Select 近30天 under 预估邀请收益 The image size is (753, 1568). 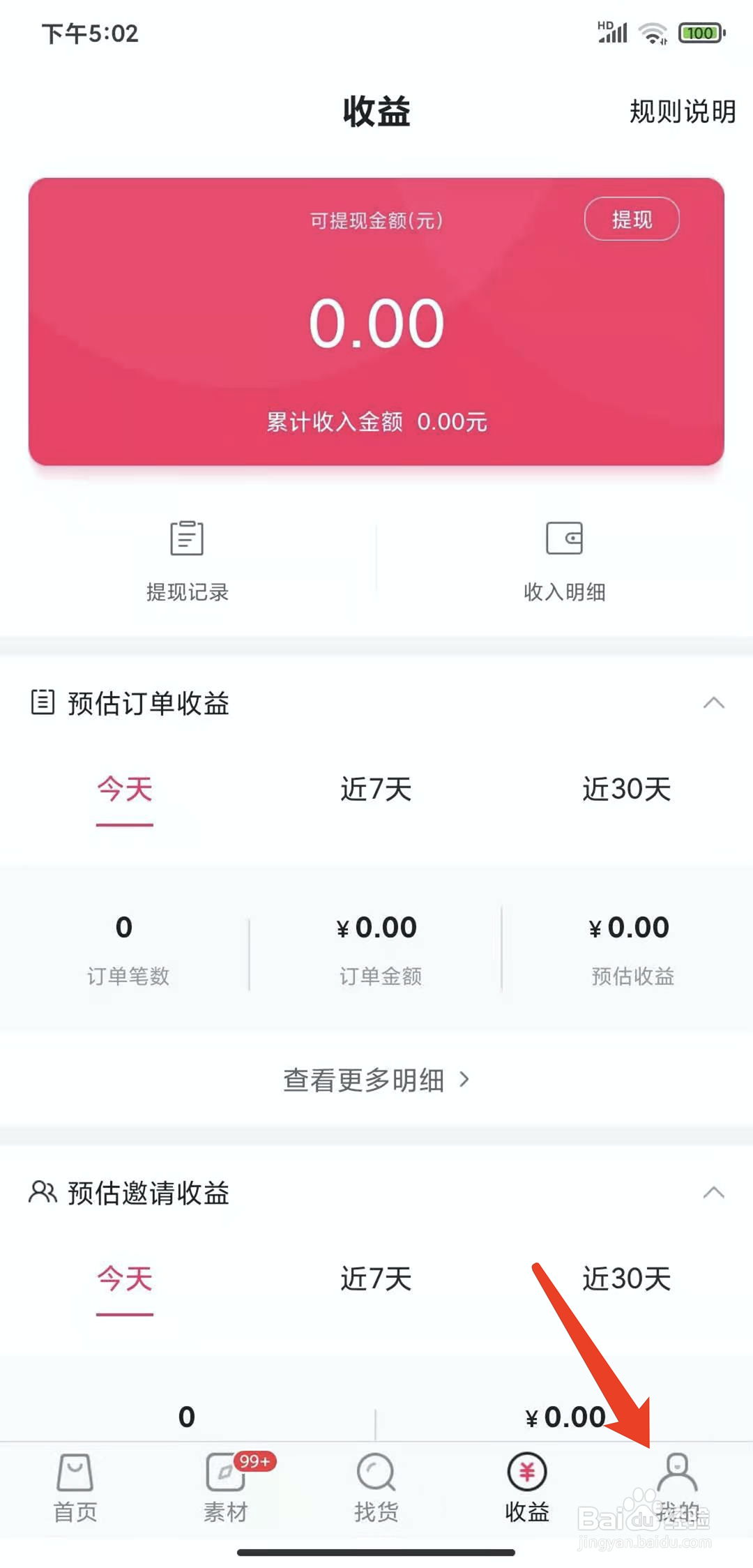pyautogui.click(x=626, y=1279)
